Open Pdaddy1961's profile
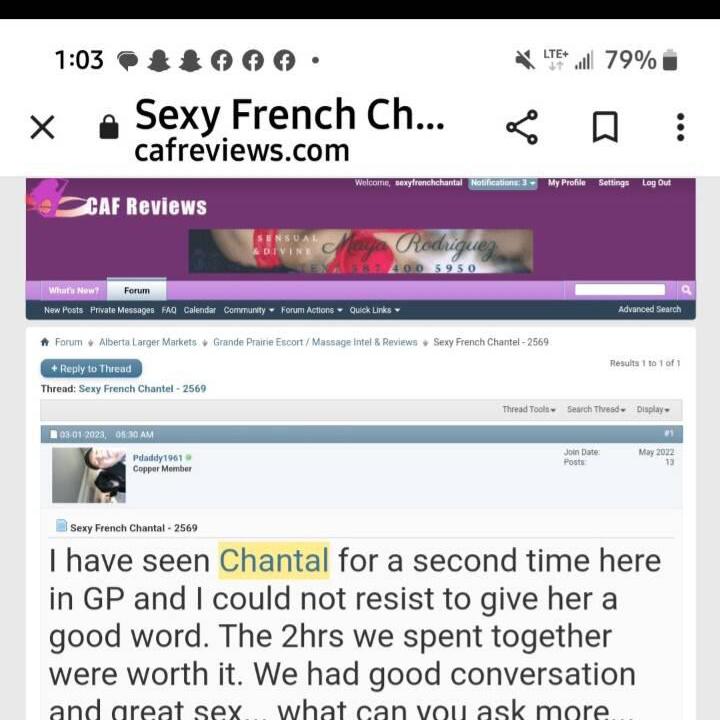 coord(157,458)
